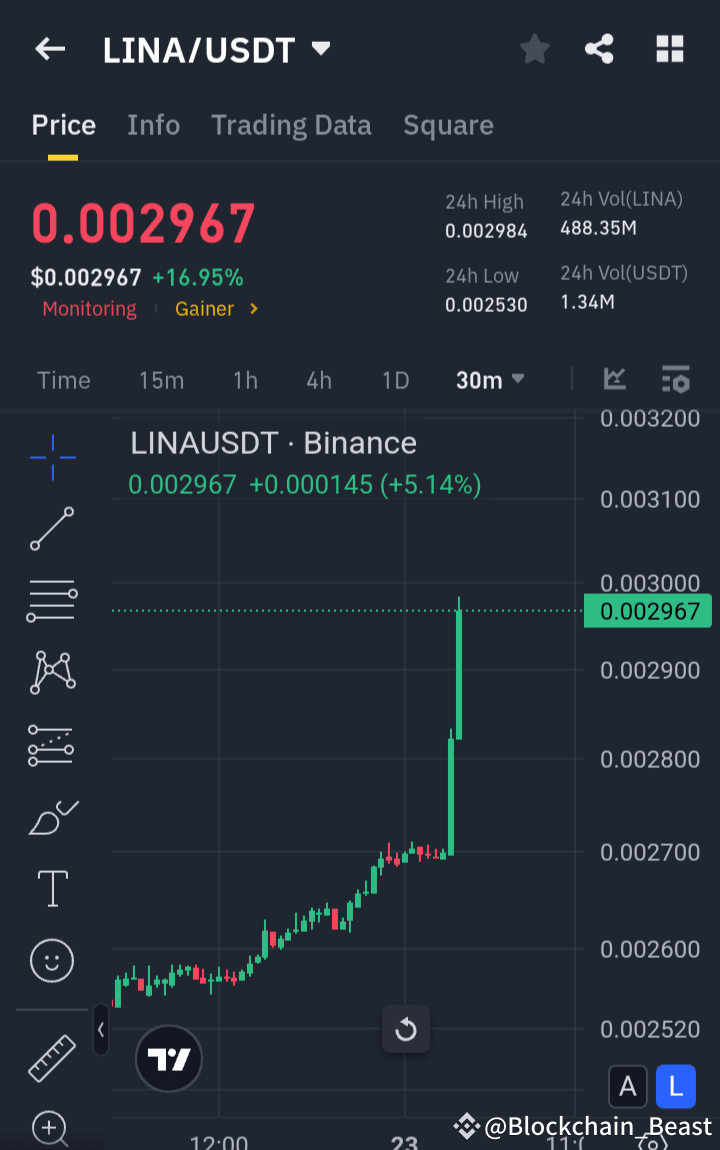
Task: Select the crosshair cursor tool
Action: point(51,457)
